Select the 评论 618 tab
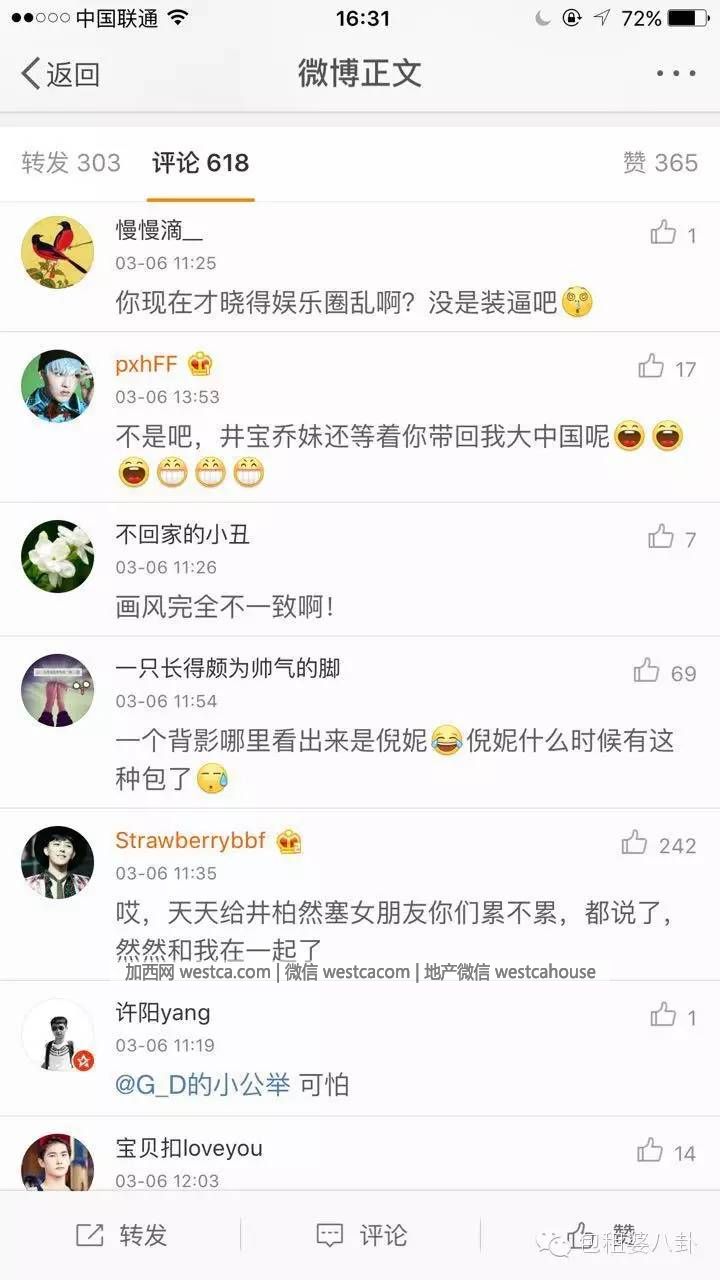Image resolution: width=720 pixels, height=1280 pixels. [x=201, y=163]
